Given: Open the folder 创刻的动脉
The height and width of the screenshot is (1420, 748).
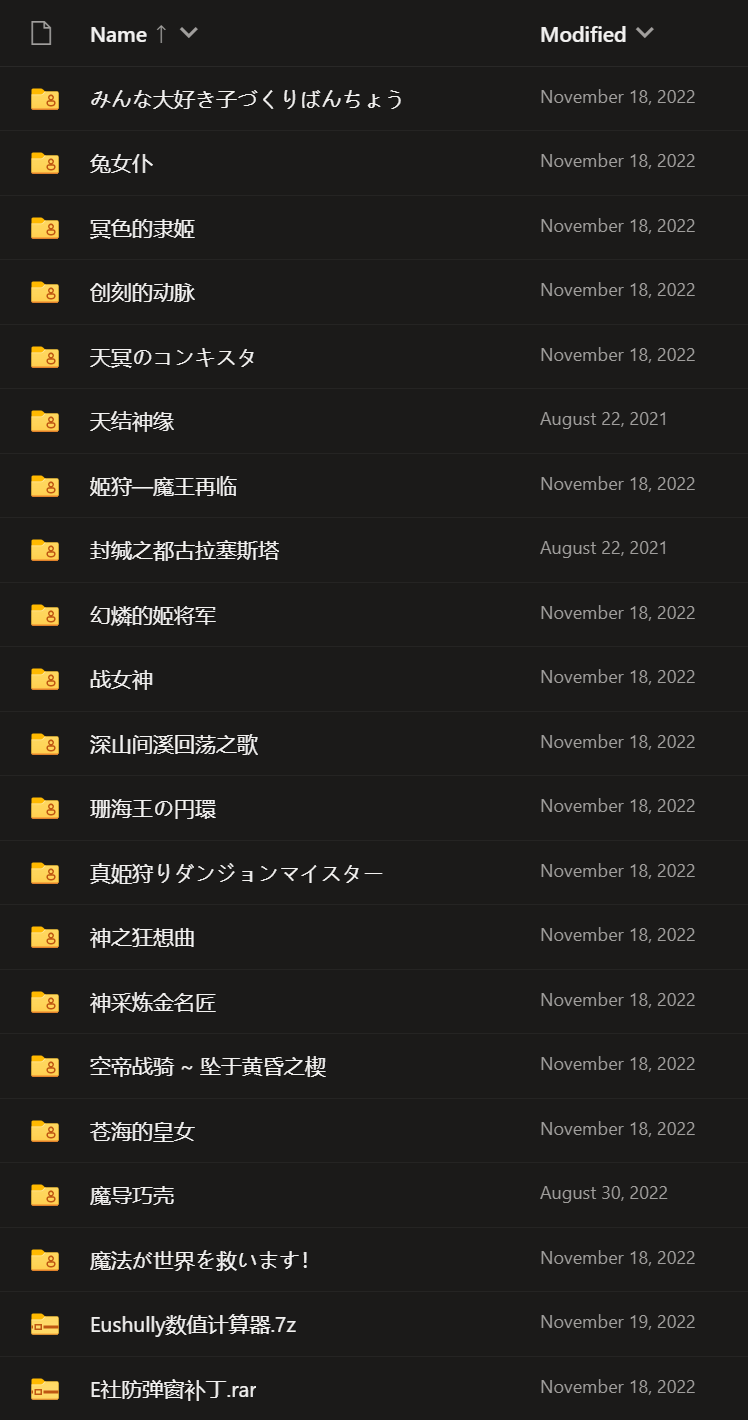Looking at the screenshot, I should pos(142,293).
